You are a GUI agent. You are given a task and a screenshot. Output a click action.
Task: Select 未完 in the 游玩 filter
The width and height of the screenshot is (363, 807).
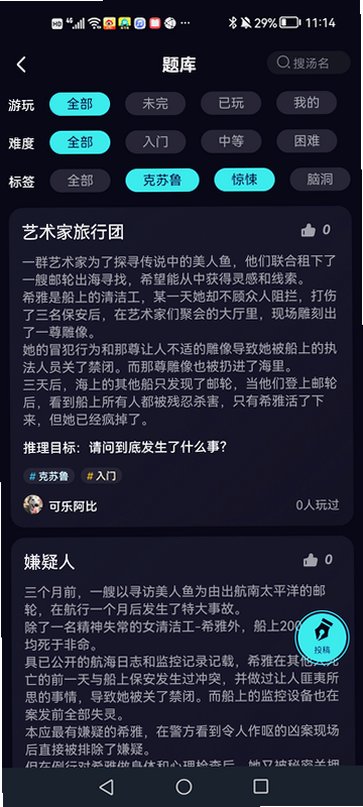click(x=155, y=103)
